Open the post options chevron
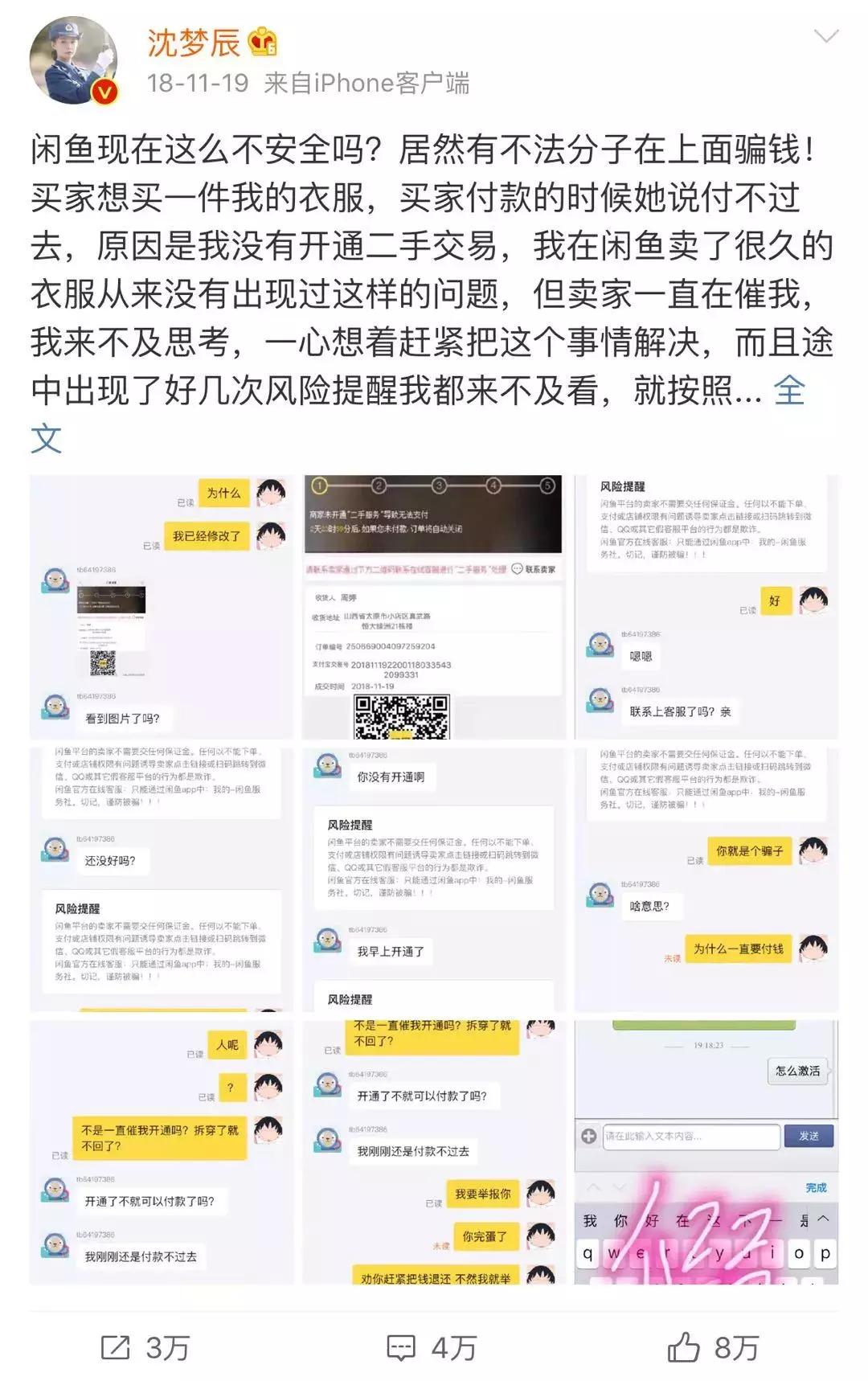The image size is (868, 1381). tap(826, 36)
